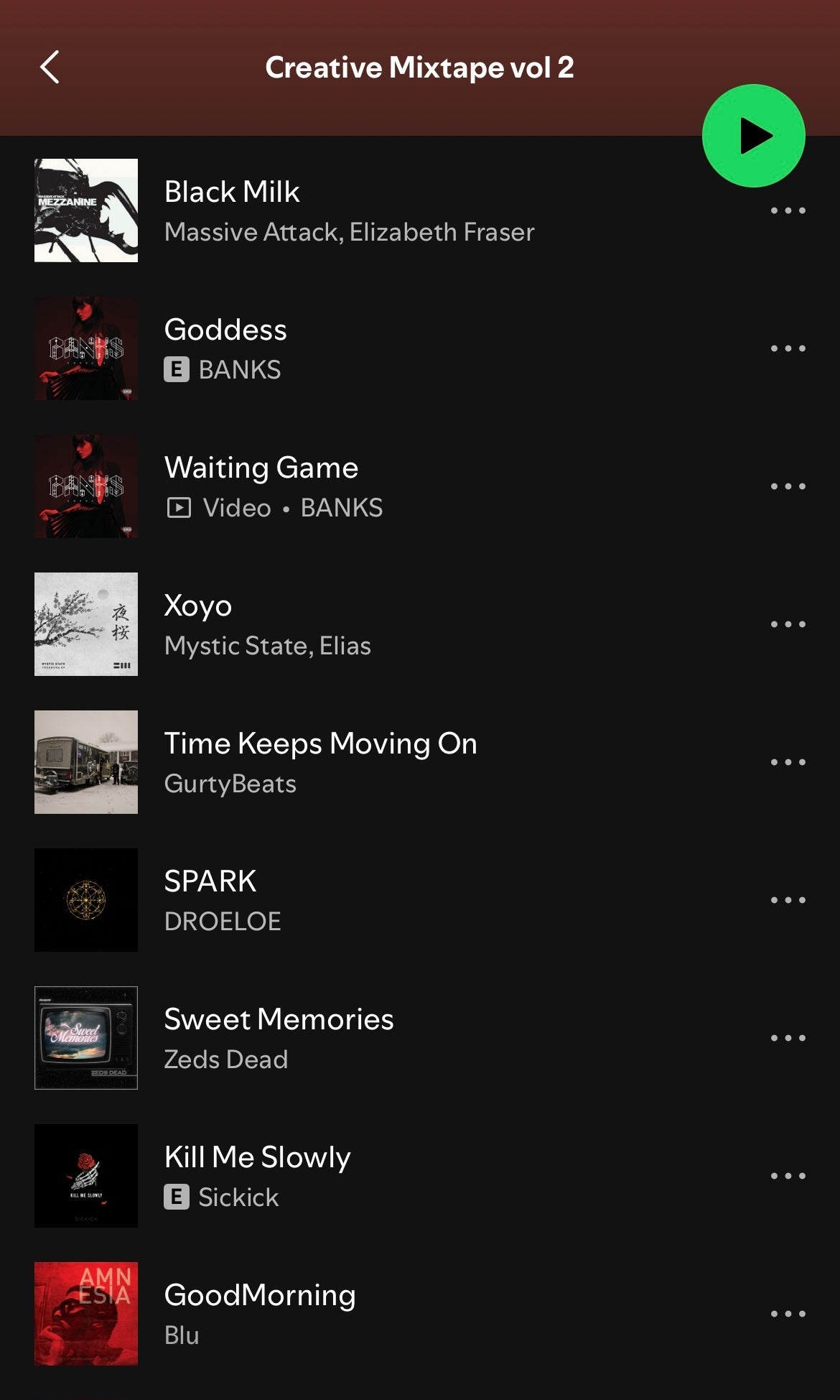Play GoodMorning by Blu
The width and height of the screenshot is (840, 1400).
(x=260, y=1296)
